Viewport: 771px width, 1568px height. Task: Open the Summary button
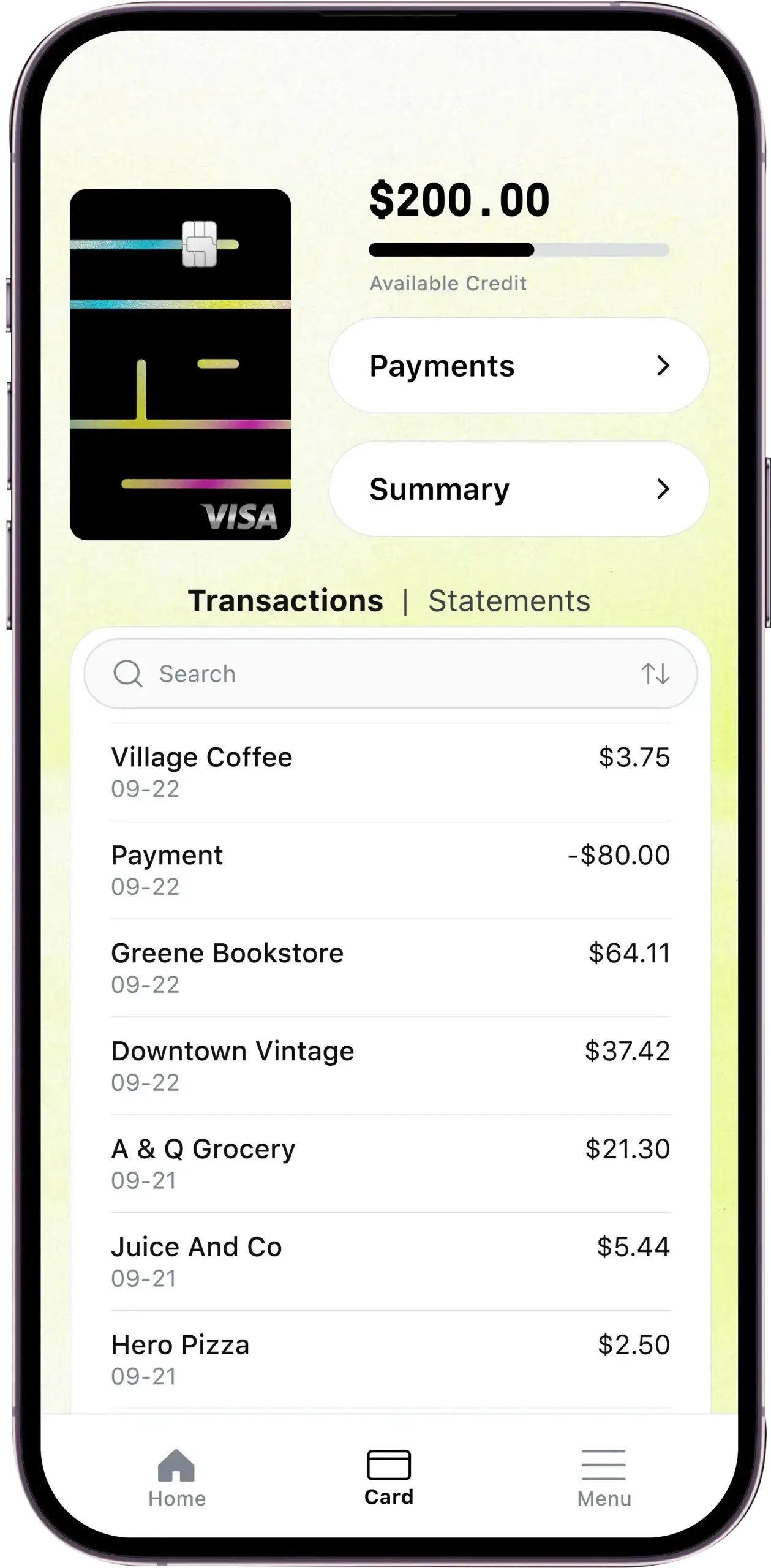tap(518, 489)
